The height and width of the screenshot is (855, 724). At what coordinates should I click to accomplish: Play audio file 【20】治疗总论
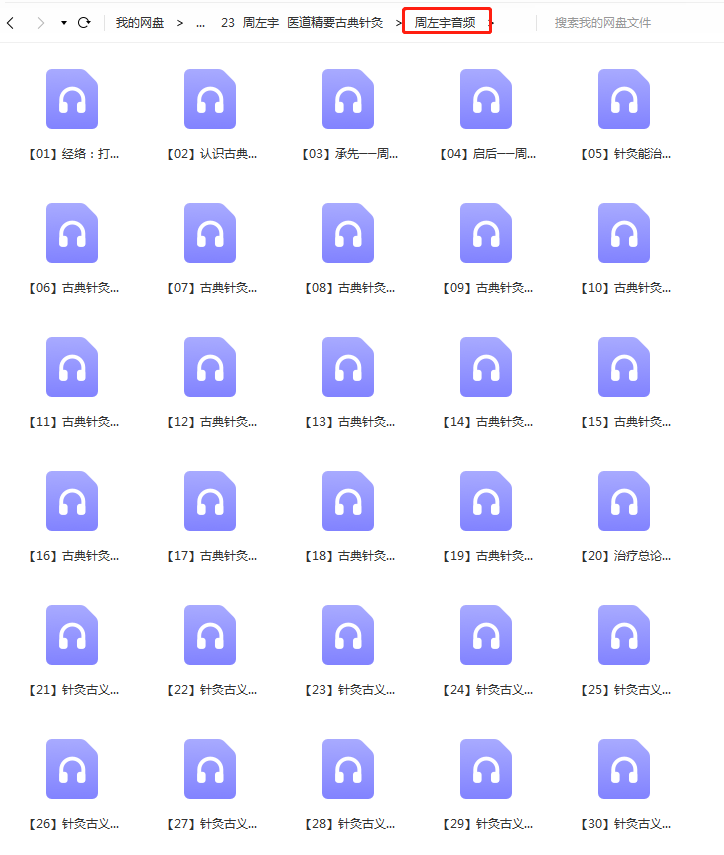point(624,501)
